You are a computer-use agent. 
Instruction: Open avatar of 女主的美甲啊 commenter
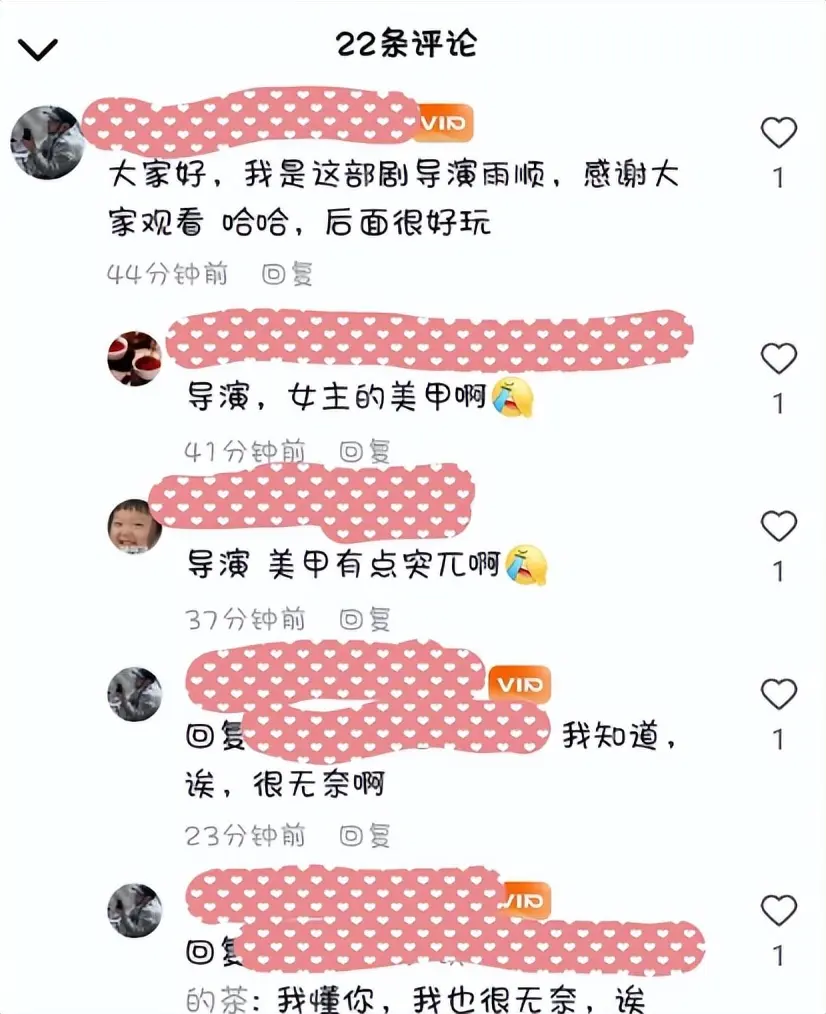tap(134, 359)
